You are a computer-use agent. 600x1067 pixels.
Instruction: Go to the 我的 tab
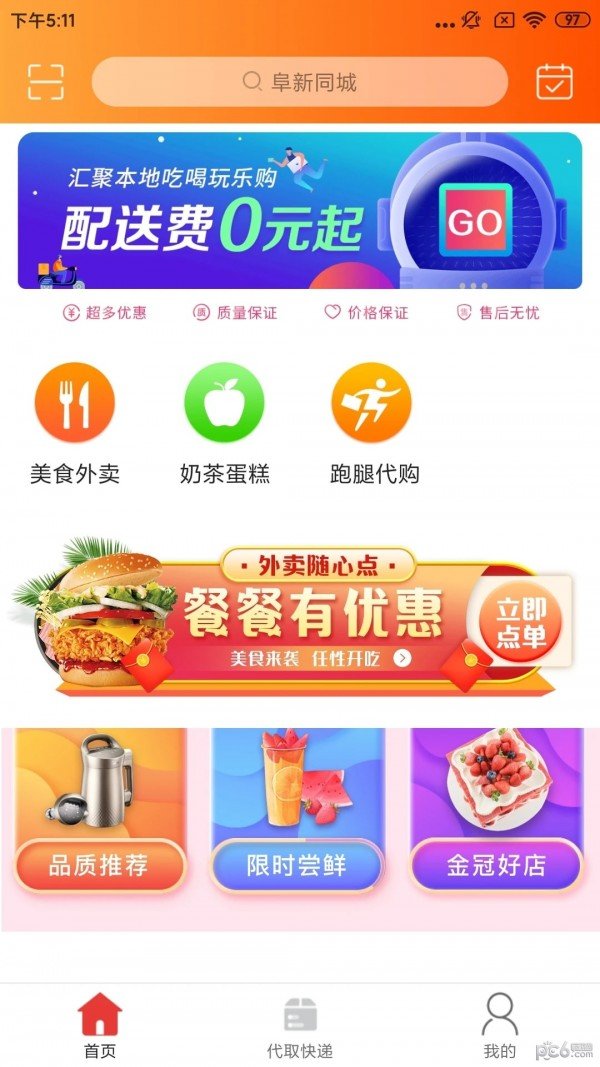point(499,1025)
